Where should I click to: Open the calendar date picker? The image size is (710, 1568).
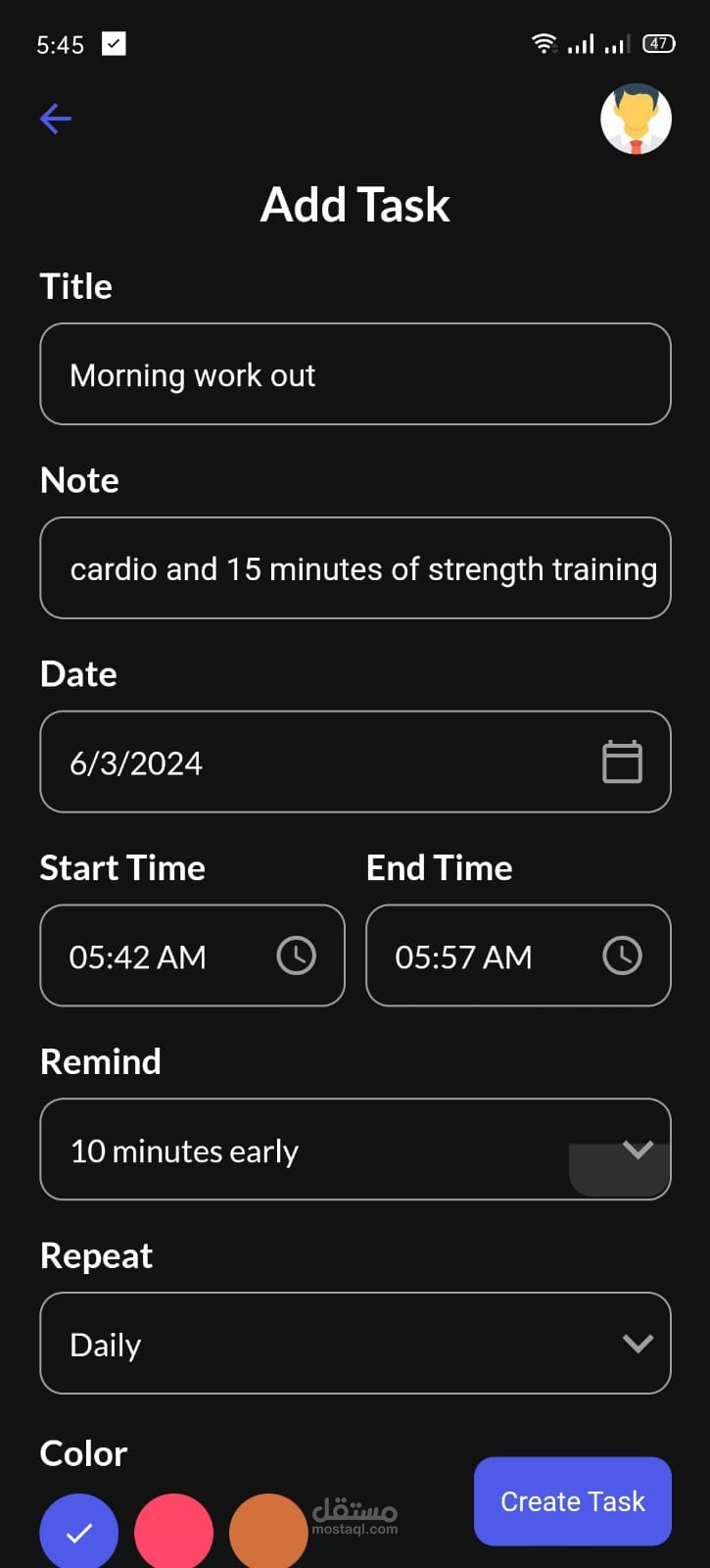(x=621, y=761)
